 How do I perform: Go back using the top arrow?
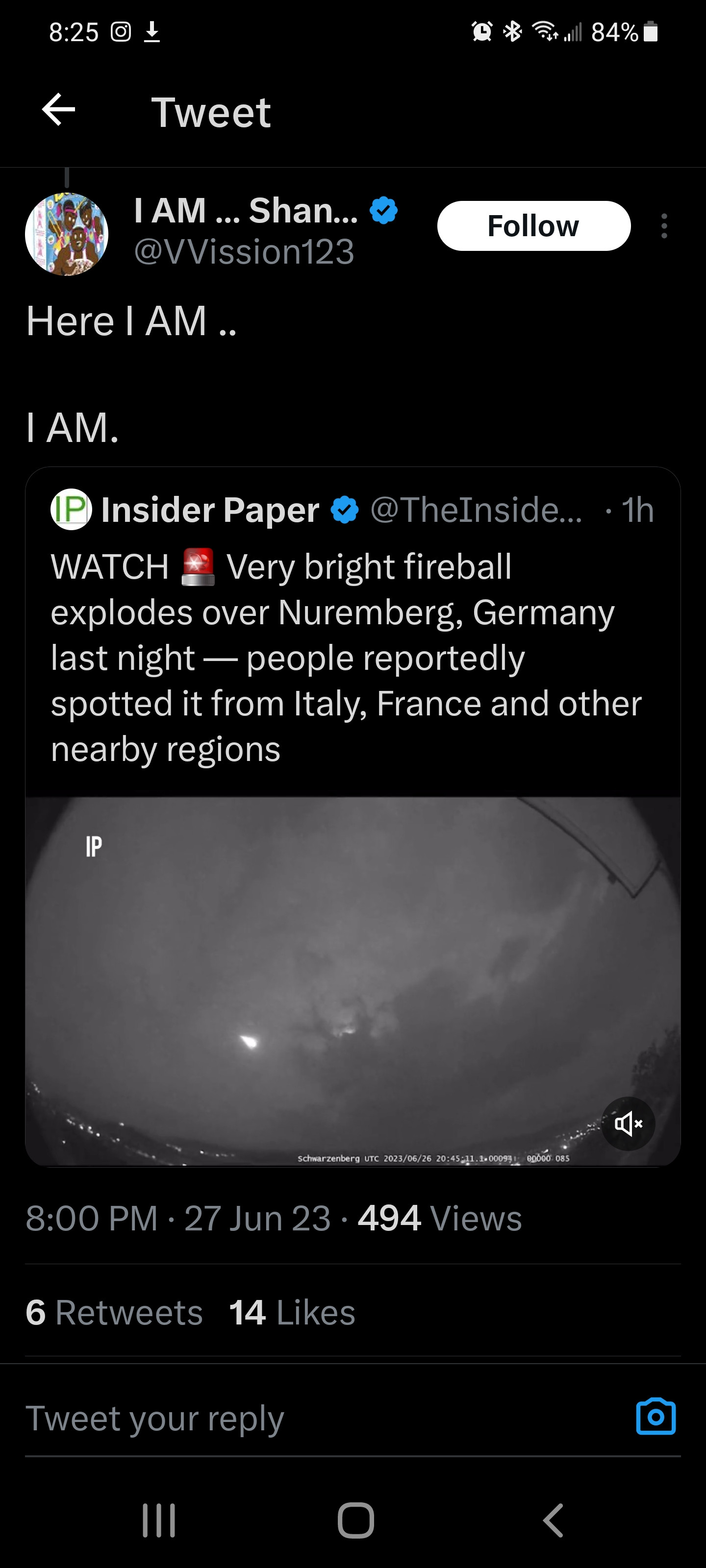(x=58, y=110)
